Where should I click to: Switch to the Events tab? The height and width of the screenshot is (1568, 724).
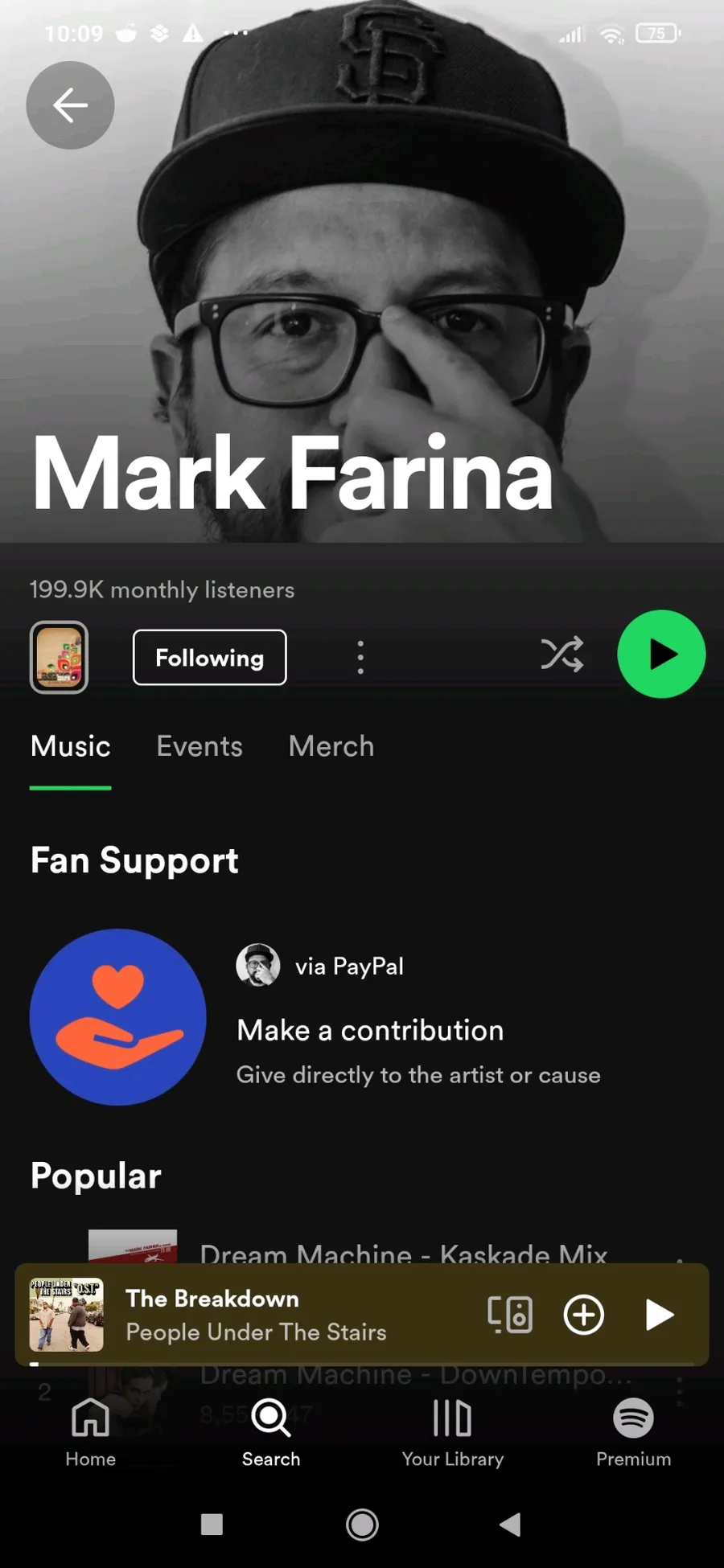200,746
